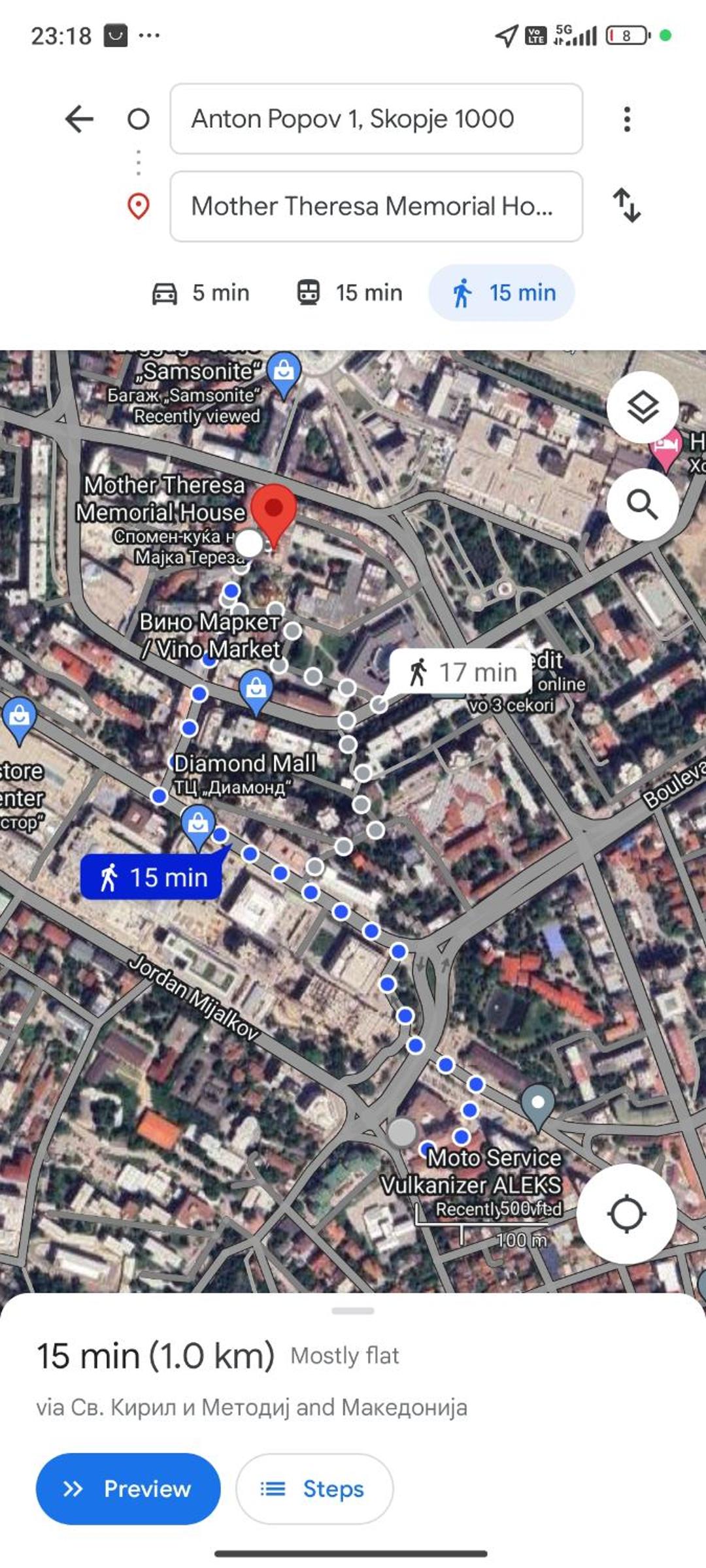This screenshot has width=706, height=1568.
Task: Go back with the arrow icon
Action: pos(79,119)
